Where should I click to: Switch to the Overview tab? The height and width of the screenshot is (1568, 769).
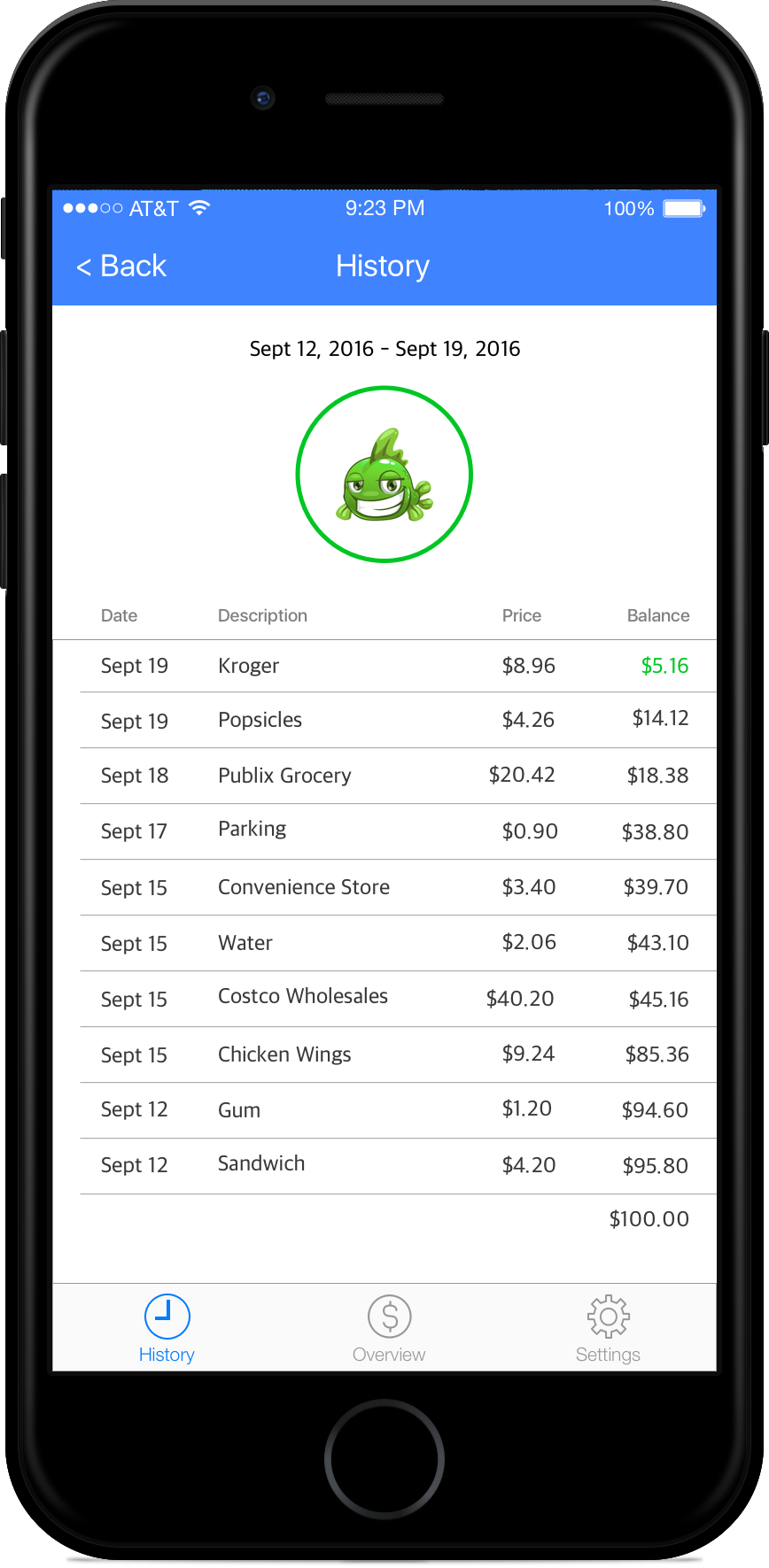[x=389, y=1328]
